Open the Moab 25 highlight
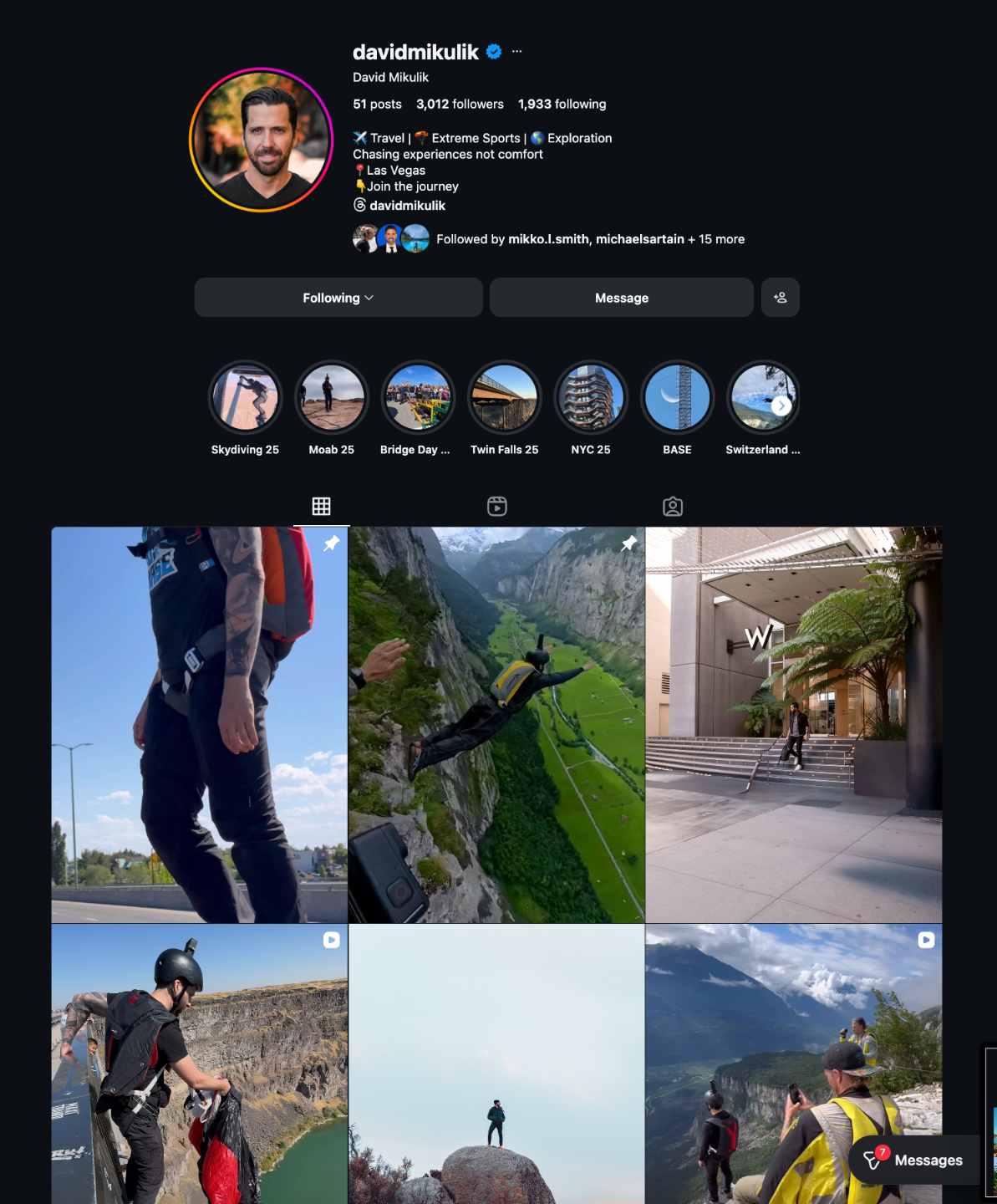997x1204 pixels. point(332,398)
